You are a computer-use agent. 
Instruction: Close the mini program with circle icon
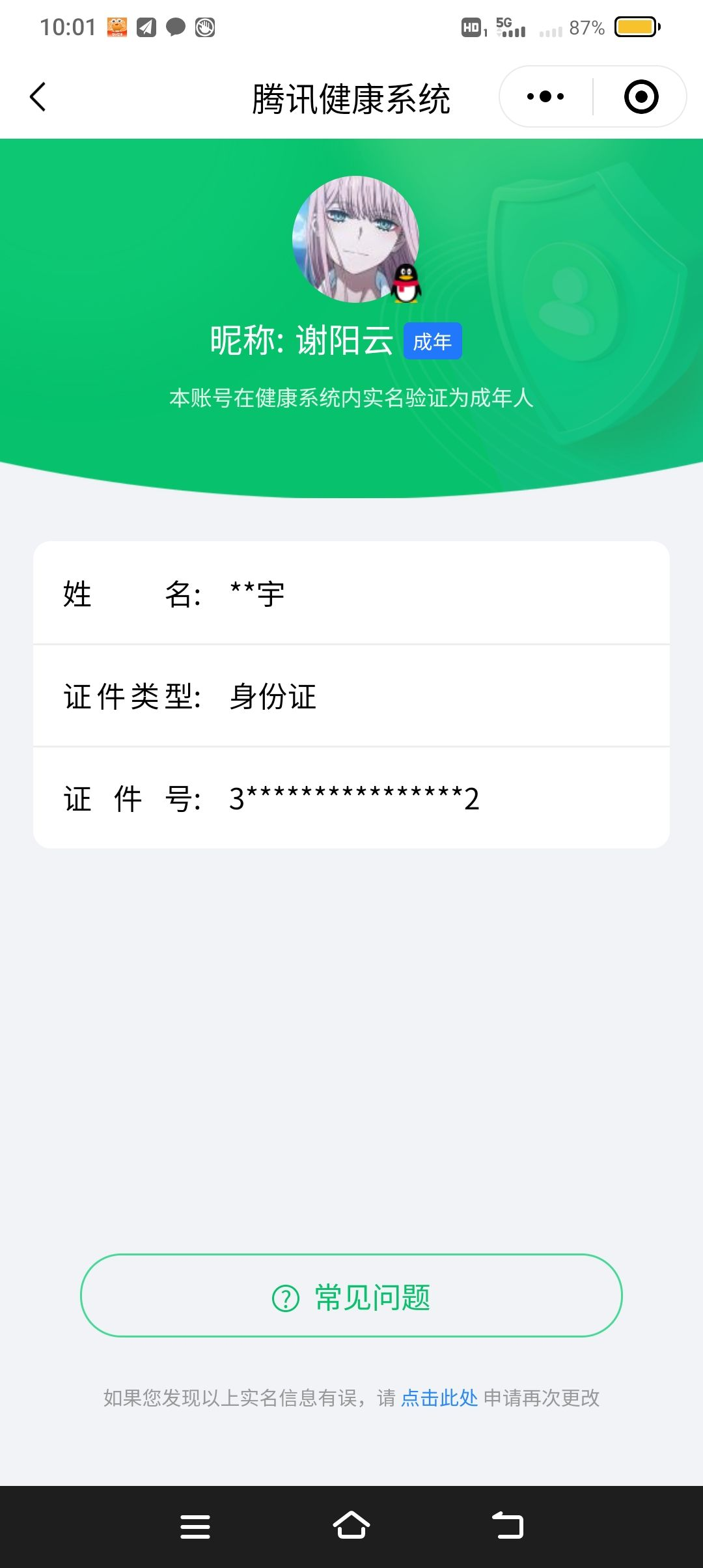click(641, 97)
